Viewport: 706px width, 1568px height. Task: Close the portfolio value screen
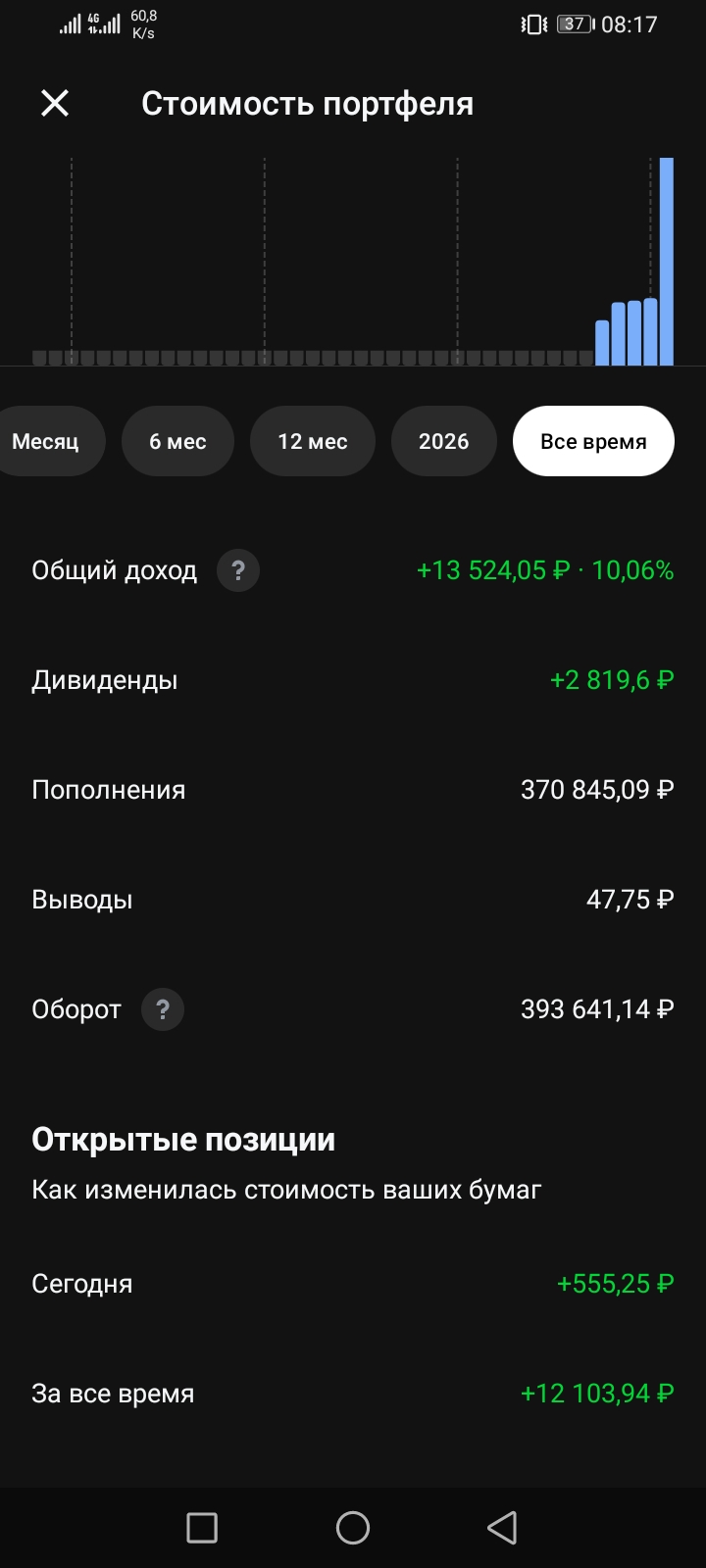(55, 103)
